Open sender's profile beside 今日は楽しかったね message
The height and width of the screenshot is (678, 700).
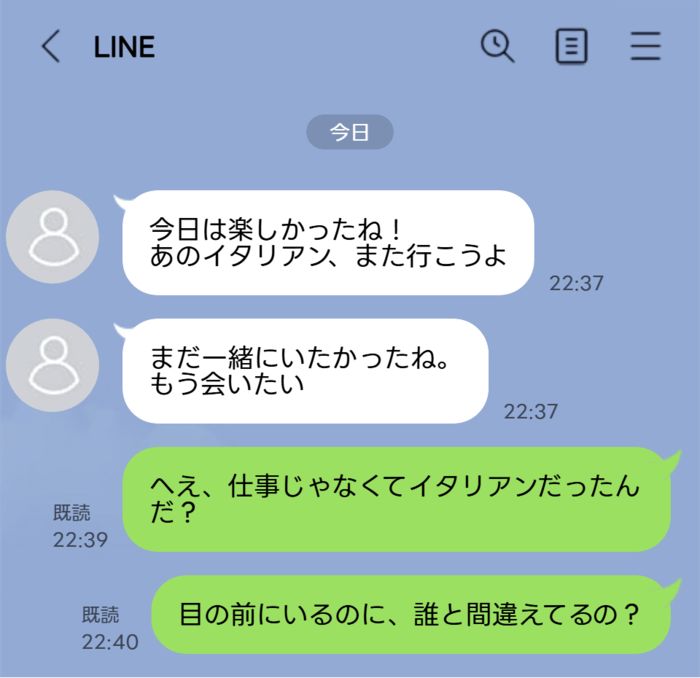pos(52,237)
